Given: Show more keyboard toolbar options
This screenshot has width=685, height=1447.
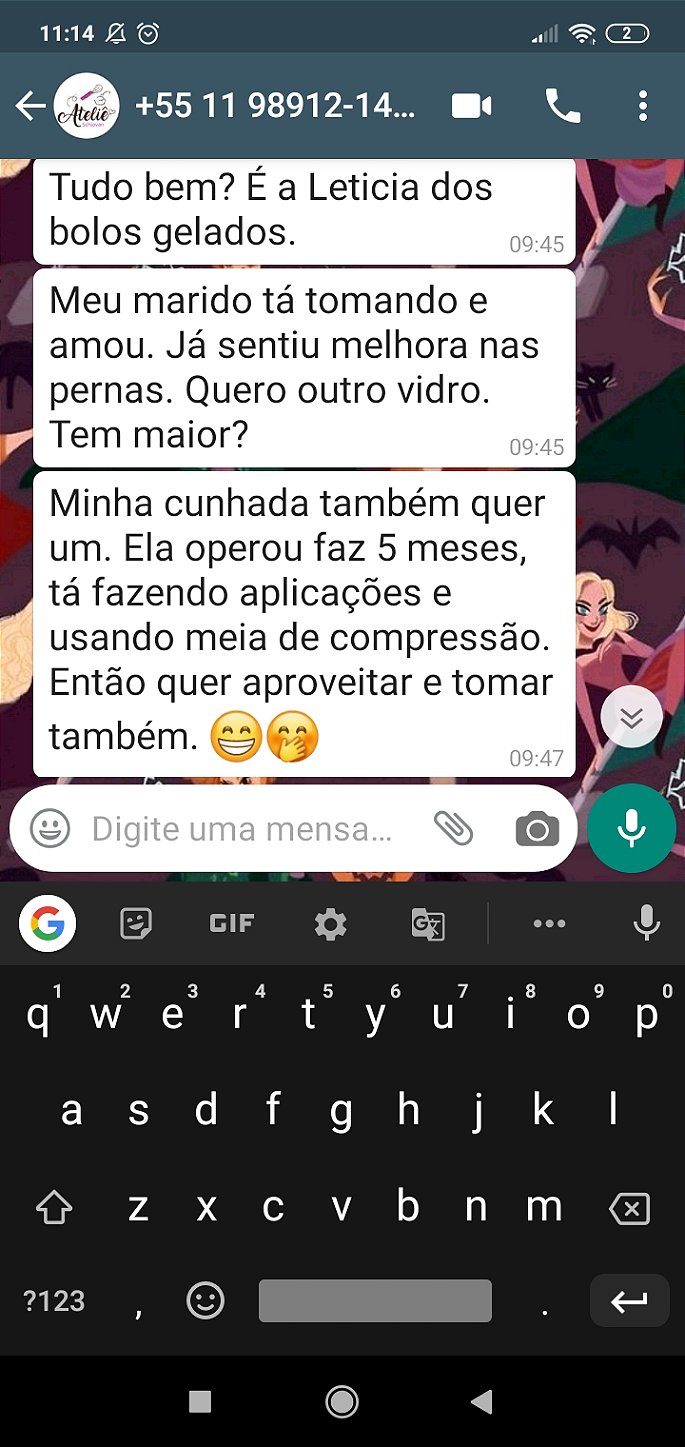Looking at the screenshot, I should point(549,924).
